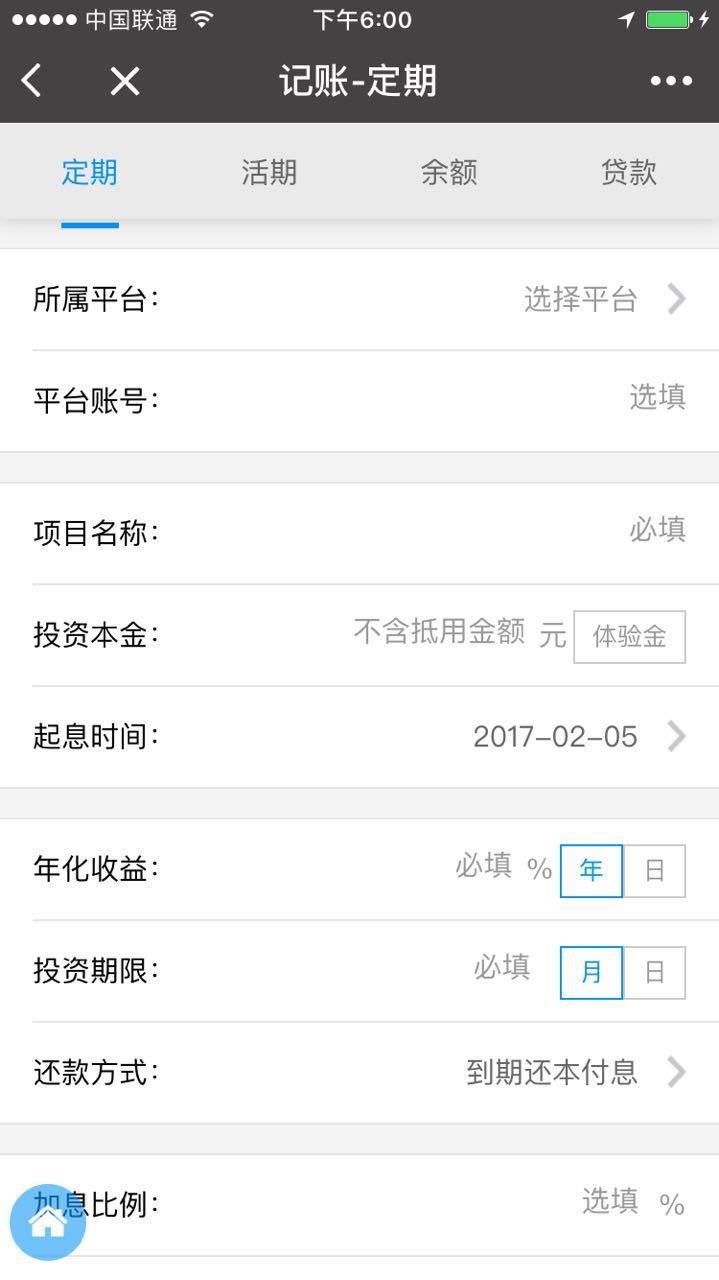
Task: Switch to the 余额 tab
Action: pyautogui.click(x=449, y=172)
